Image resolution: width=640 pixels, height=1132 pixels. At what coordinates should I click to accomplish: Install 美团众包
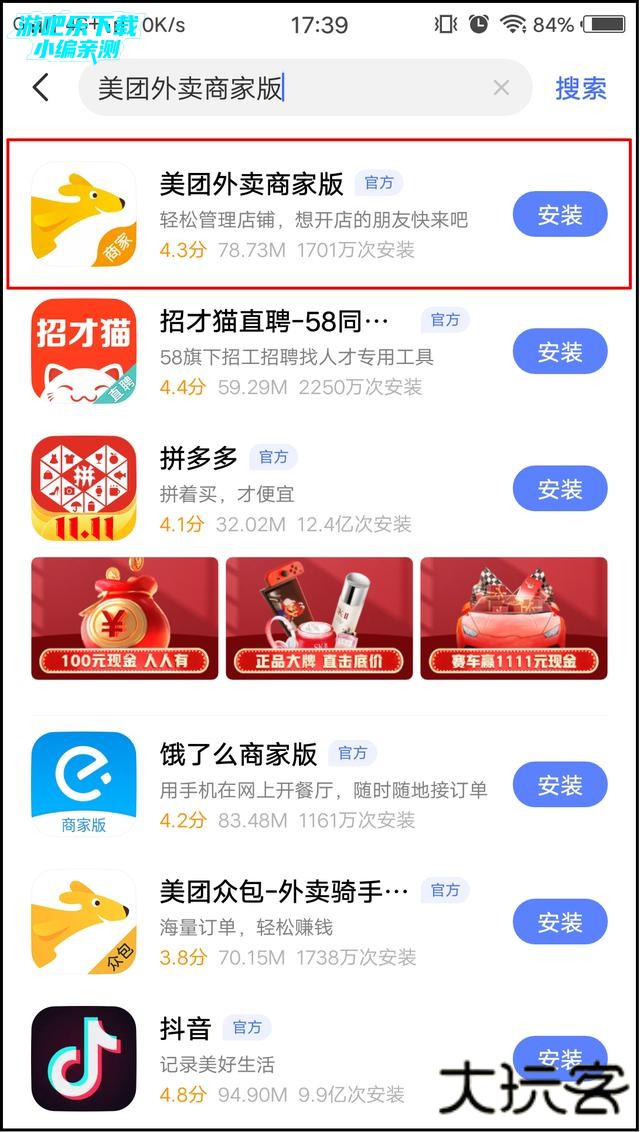pyautogui.click(x=559, y=923)
